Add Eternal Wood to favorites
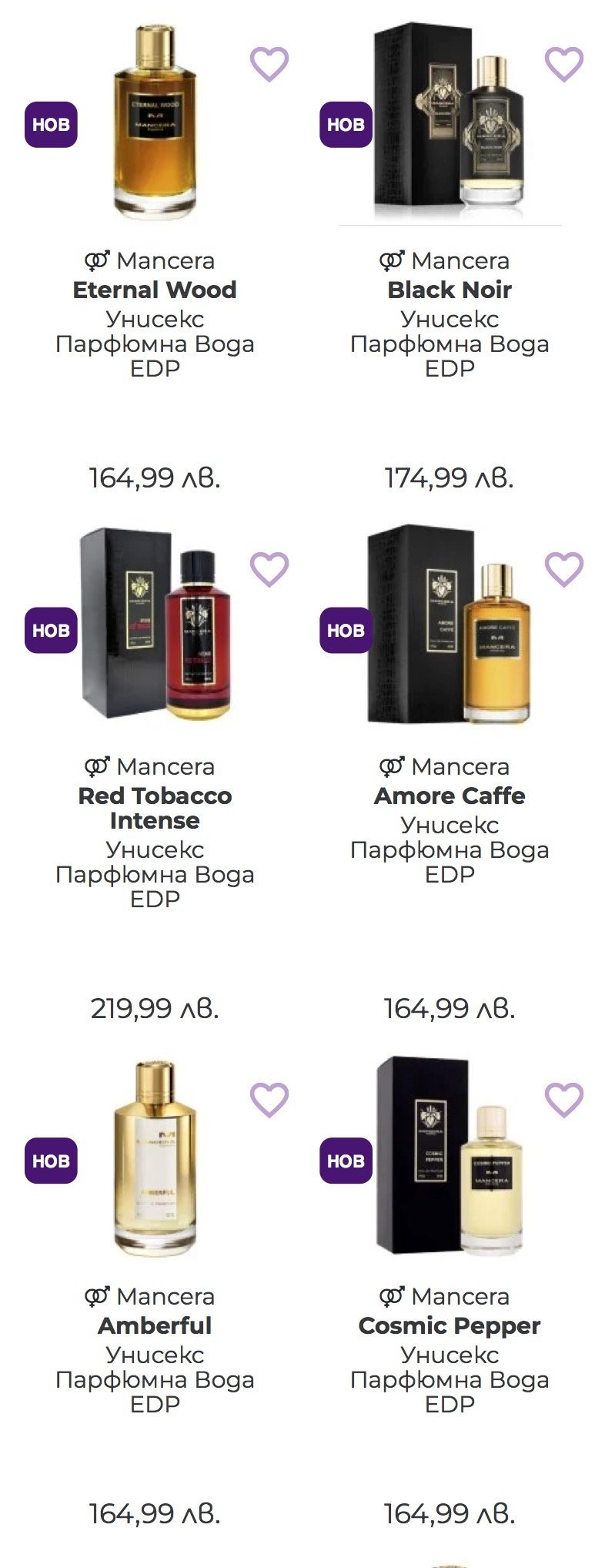Screen dimensions: 605x1568 tap(269, 64)
